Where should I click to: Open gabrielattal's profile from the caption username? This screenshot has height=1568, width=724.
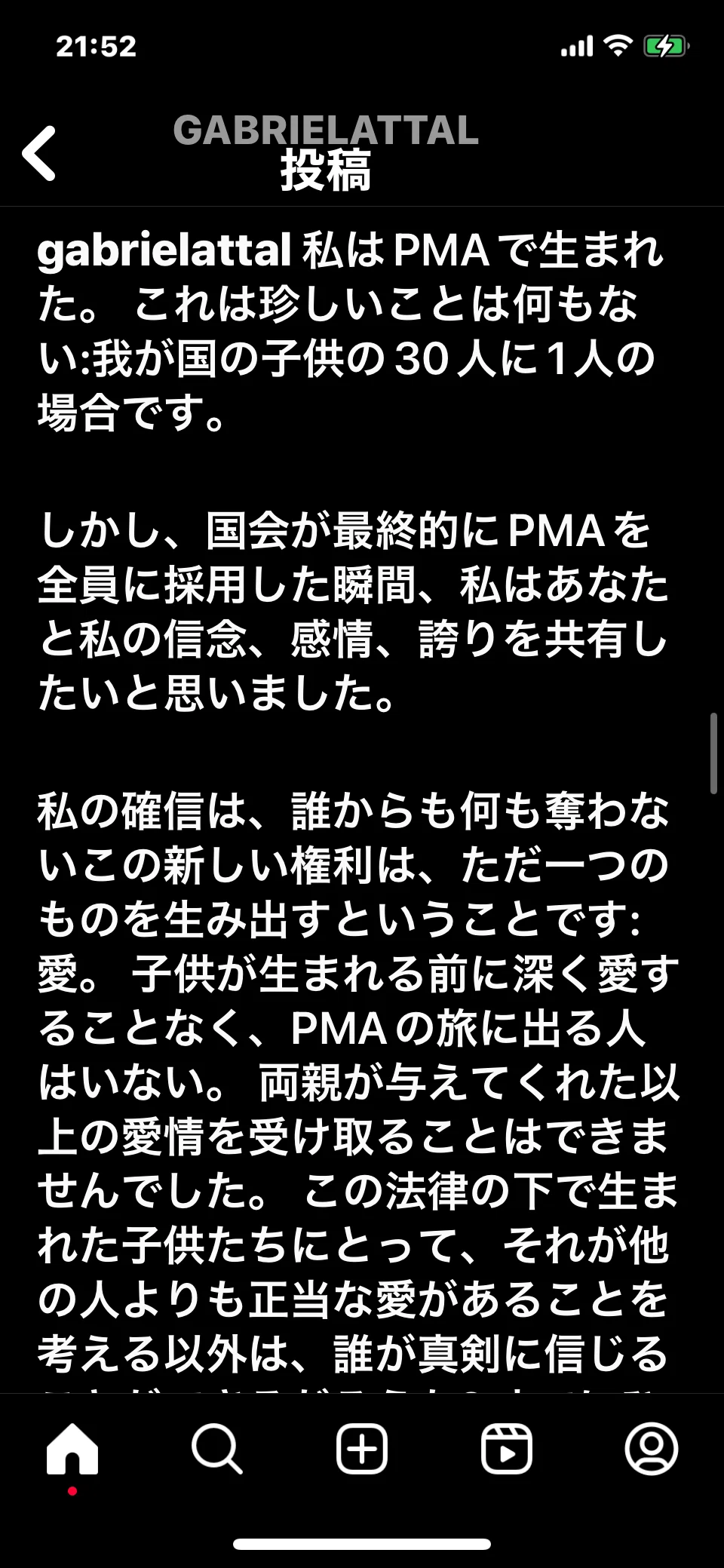[x=164, y=250]
